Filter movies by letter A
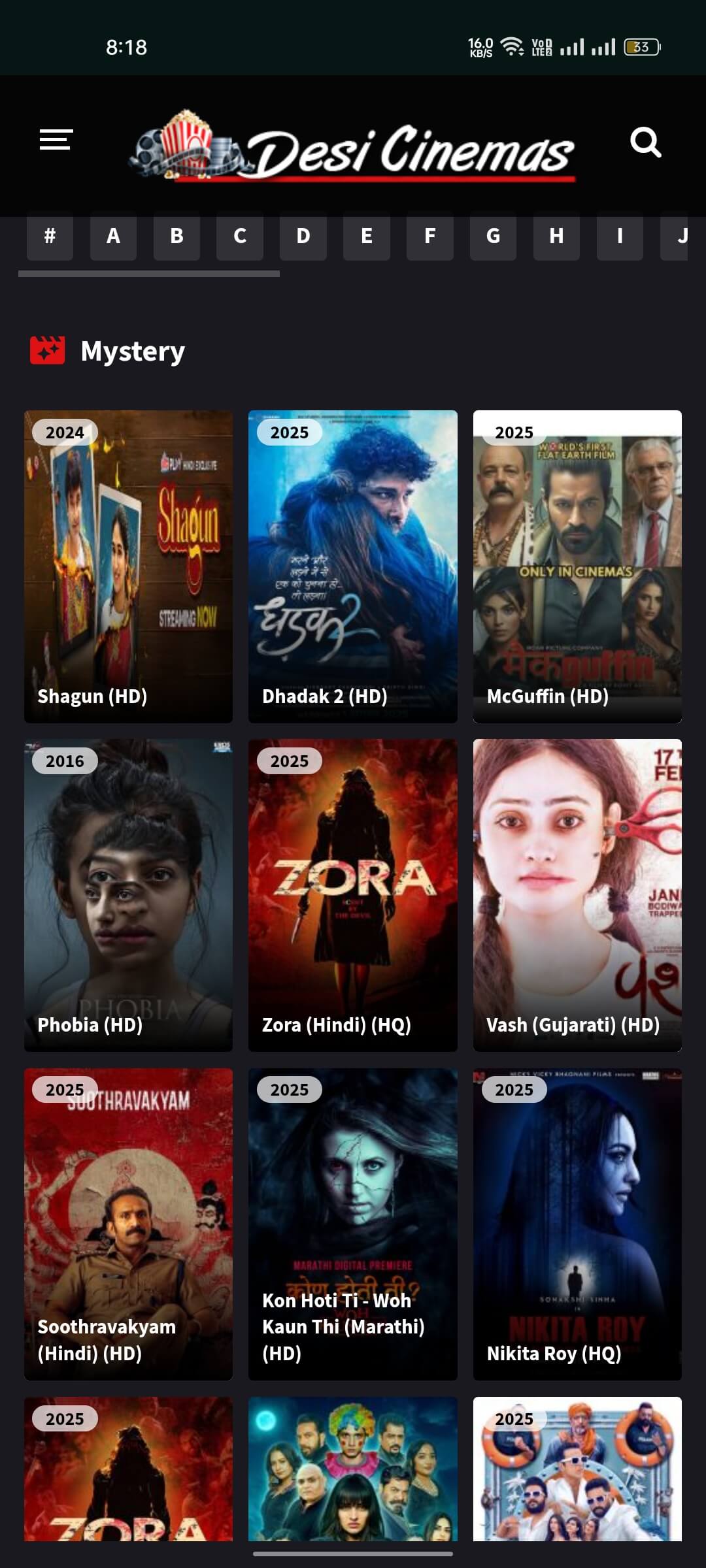This screenshot has width=706, height=1568. pyautogui.click(x=113, y=236)
